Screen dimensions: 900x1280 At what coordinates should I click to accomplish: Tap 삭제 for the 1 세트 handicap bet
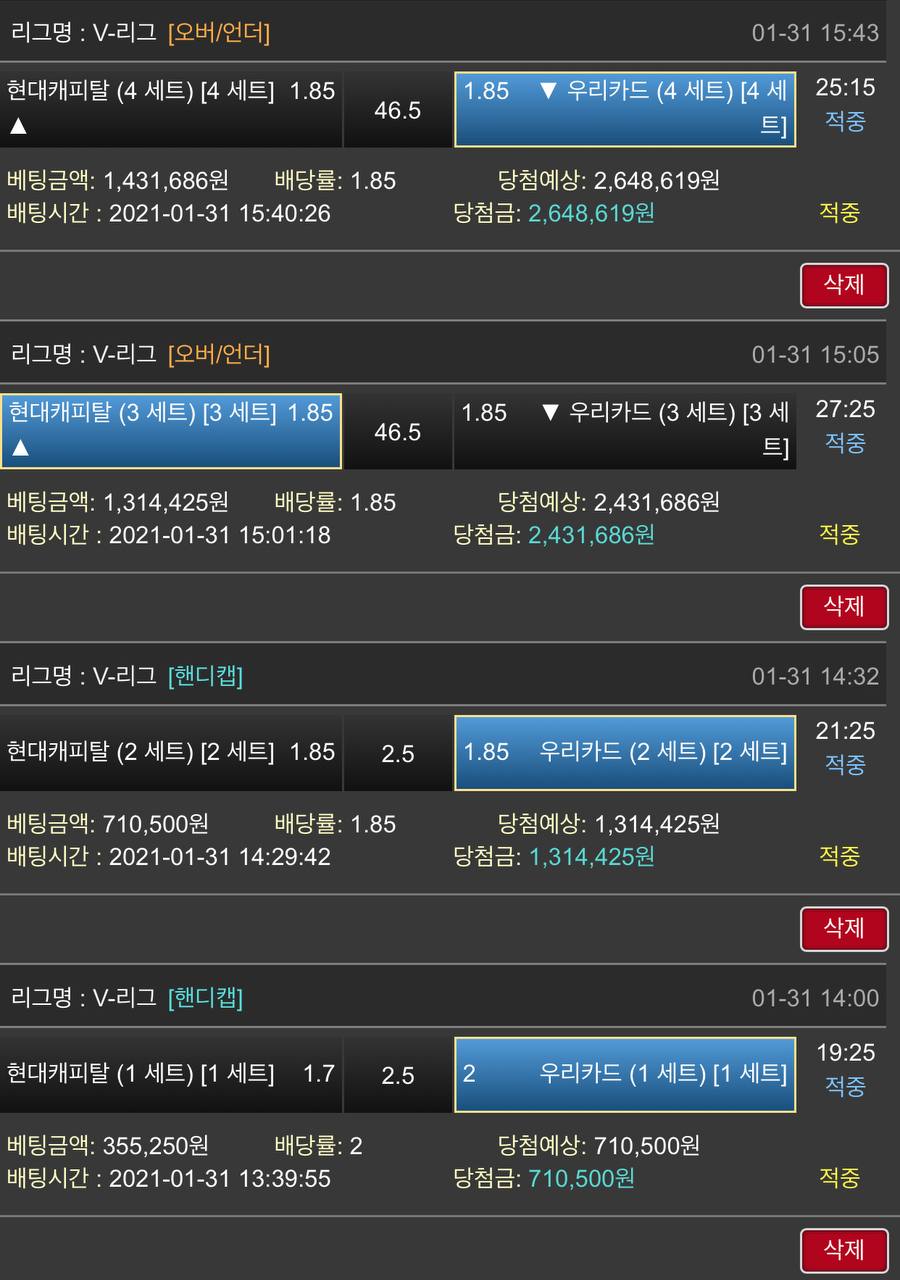pos(844,1250)
